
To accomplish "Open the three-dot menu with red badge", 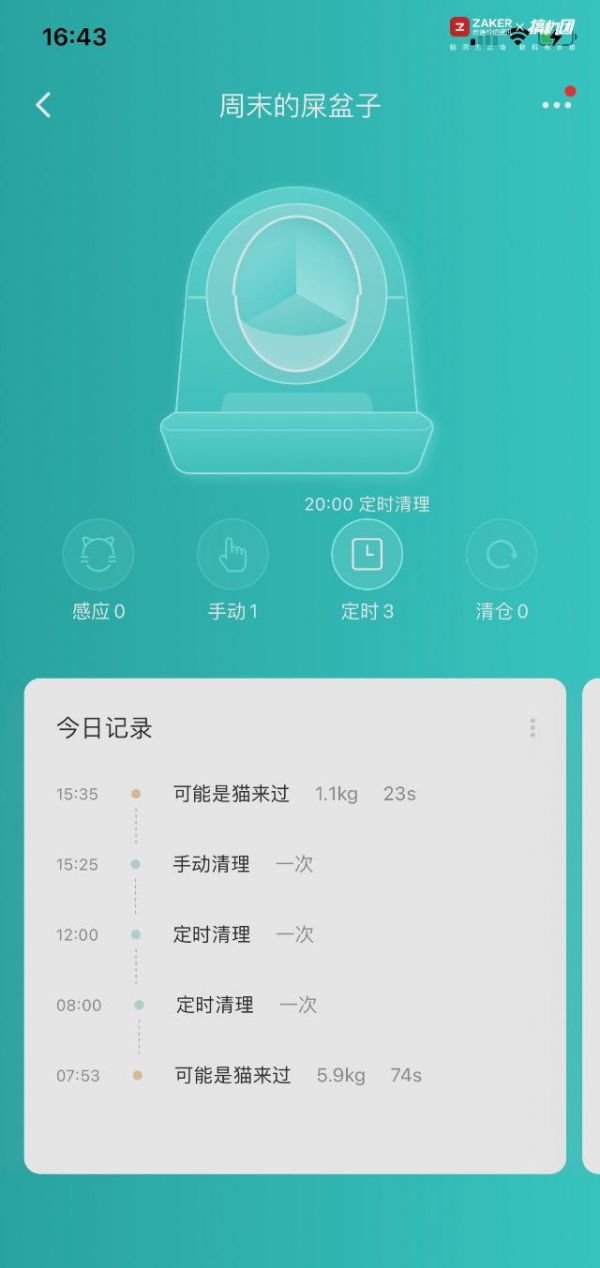I will click(556, 104).
